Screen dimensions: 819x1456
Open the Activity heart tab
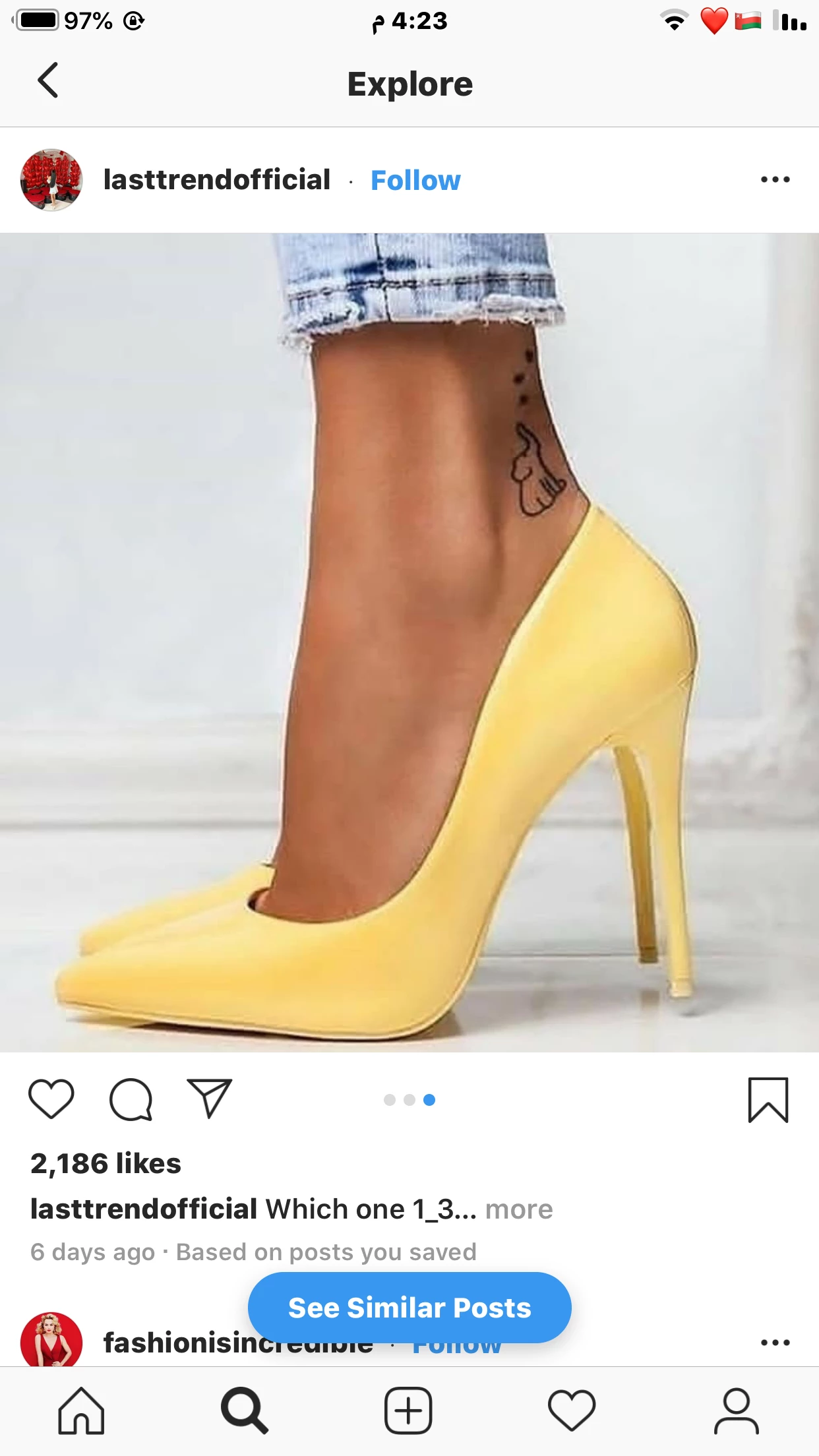(572, 1410)
